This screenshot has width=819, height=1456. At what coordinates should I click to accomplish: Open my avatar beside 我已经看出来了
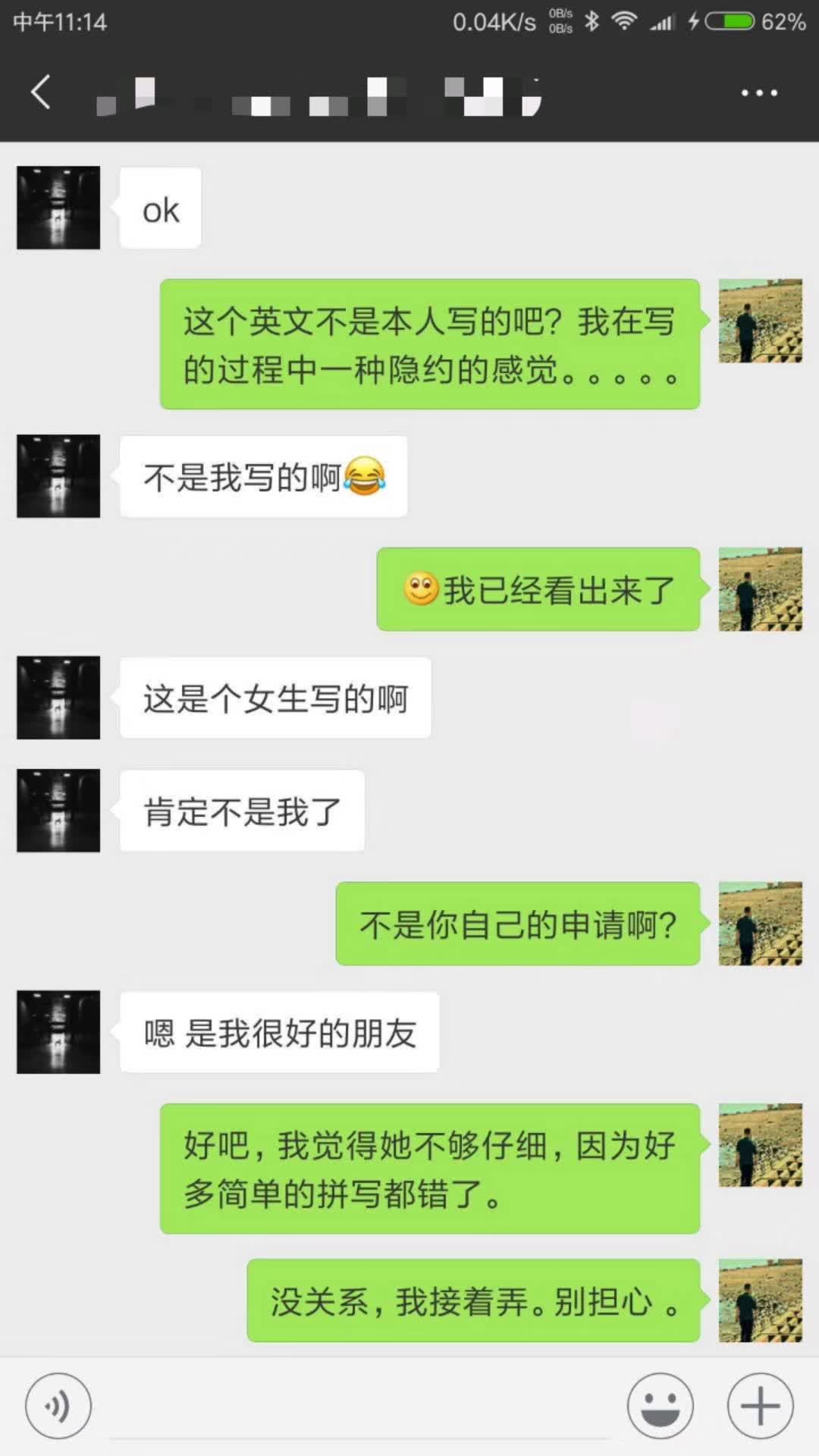pyautogui.click(x=760, y=589)
